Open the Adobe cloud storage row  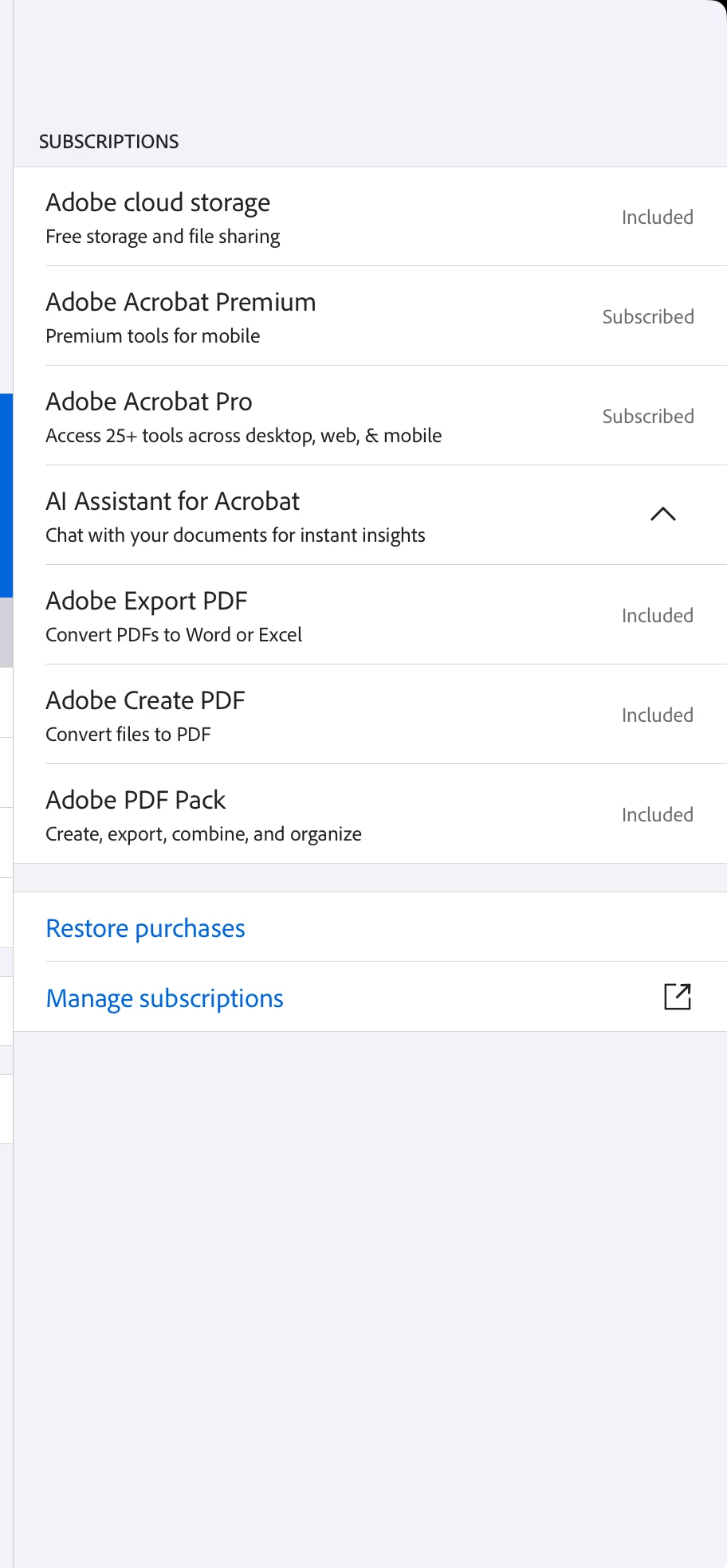tap(370, 217)
